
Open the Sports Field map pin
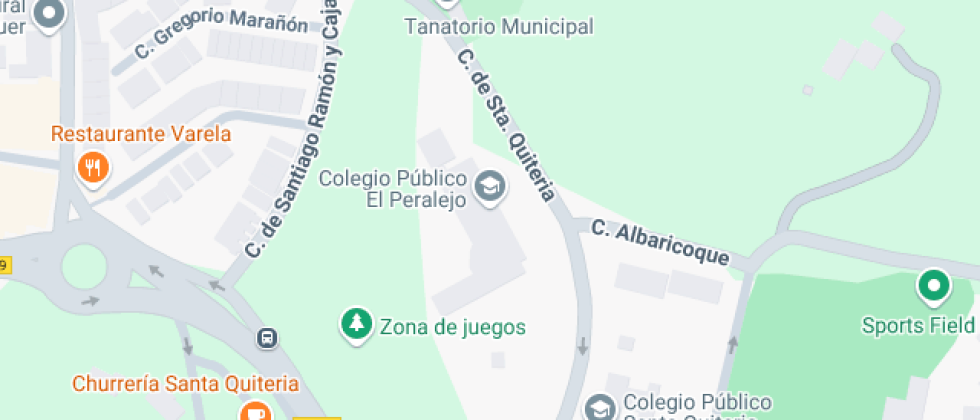[934, 288]
